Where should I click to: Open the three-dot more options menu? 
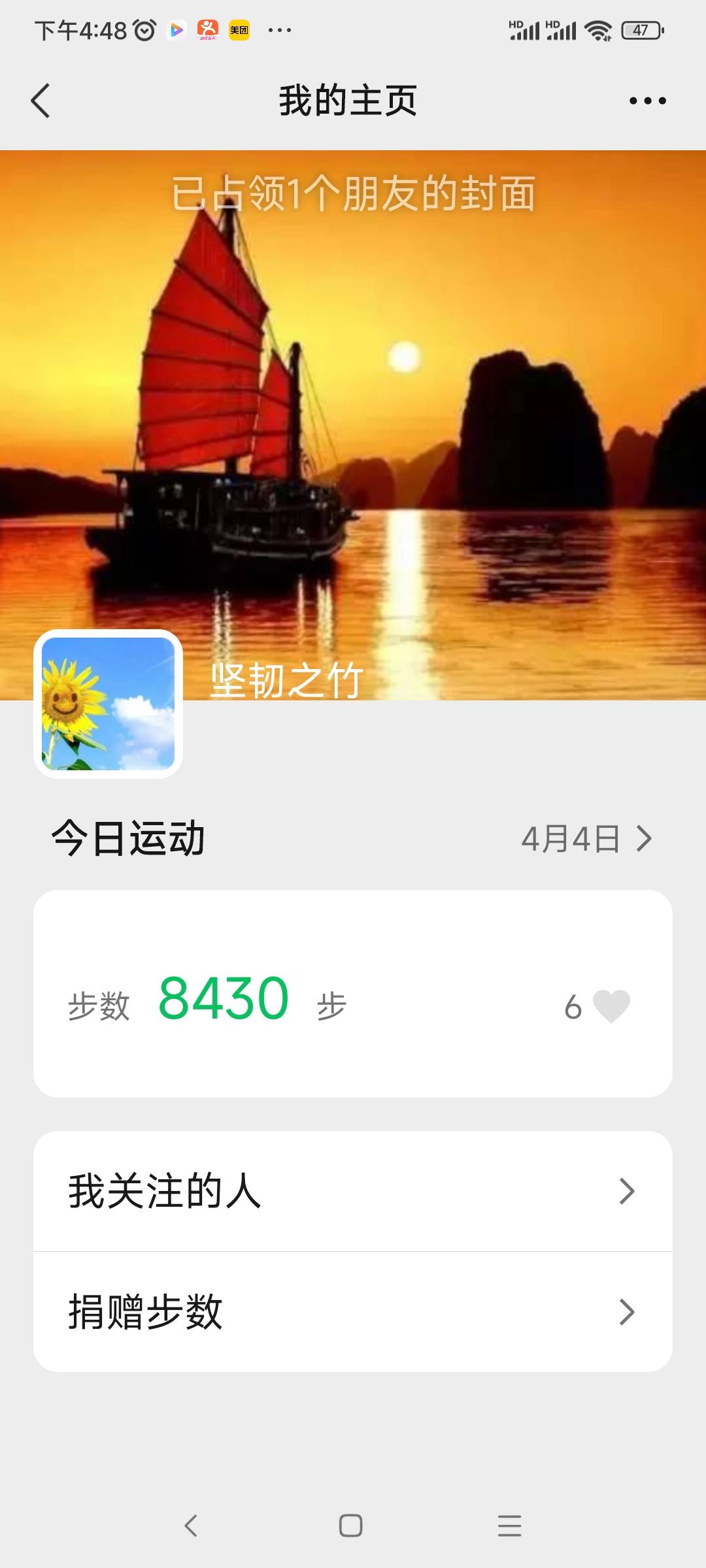click(646, 101)
